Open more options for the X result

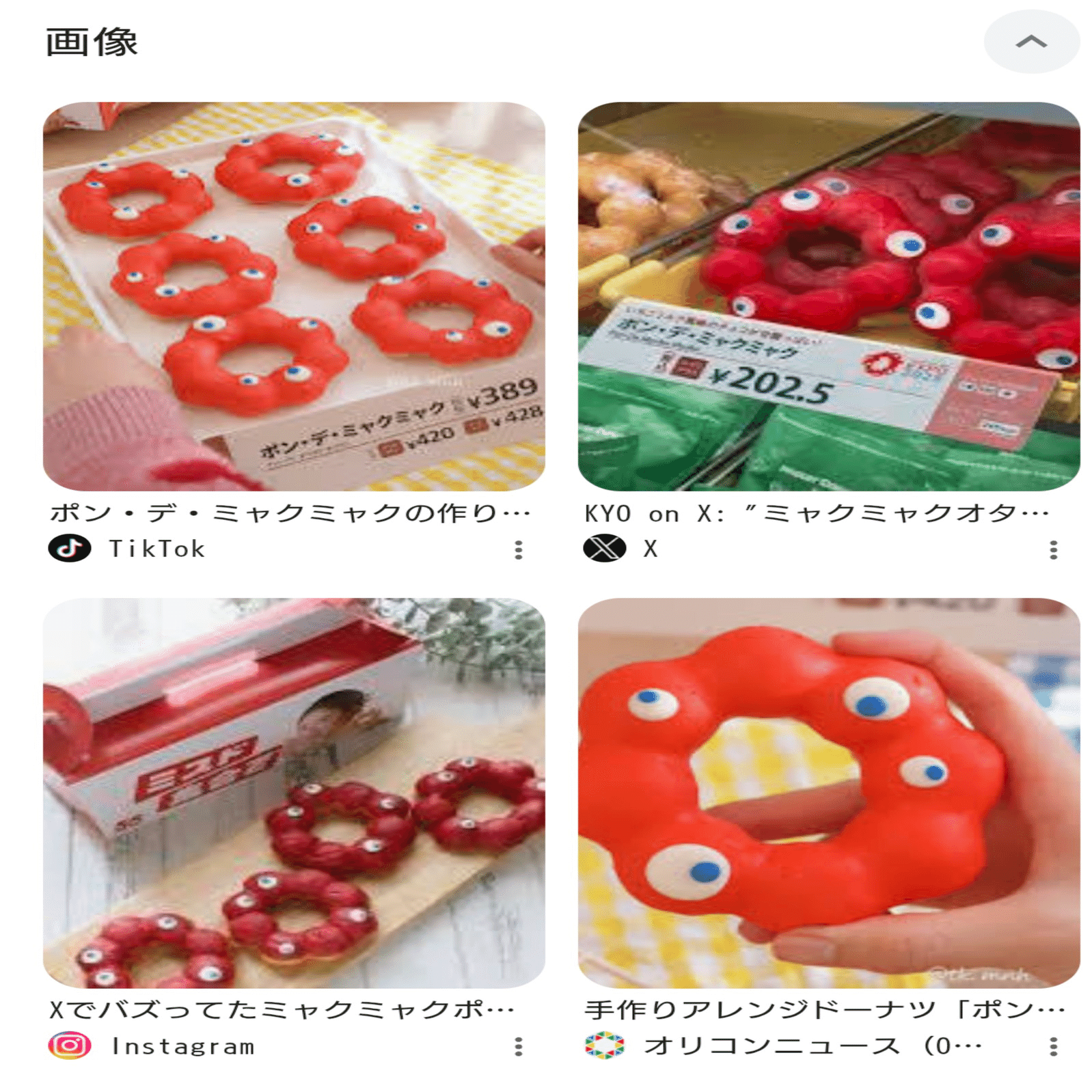click(x=1053, y=550)
